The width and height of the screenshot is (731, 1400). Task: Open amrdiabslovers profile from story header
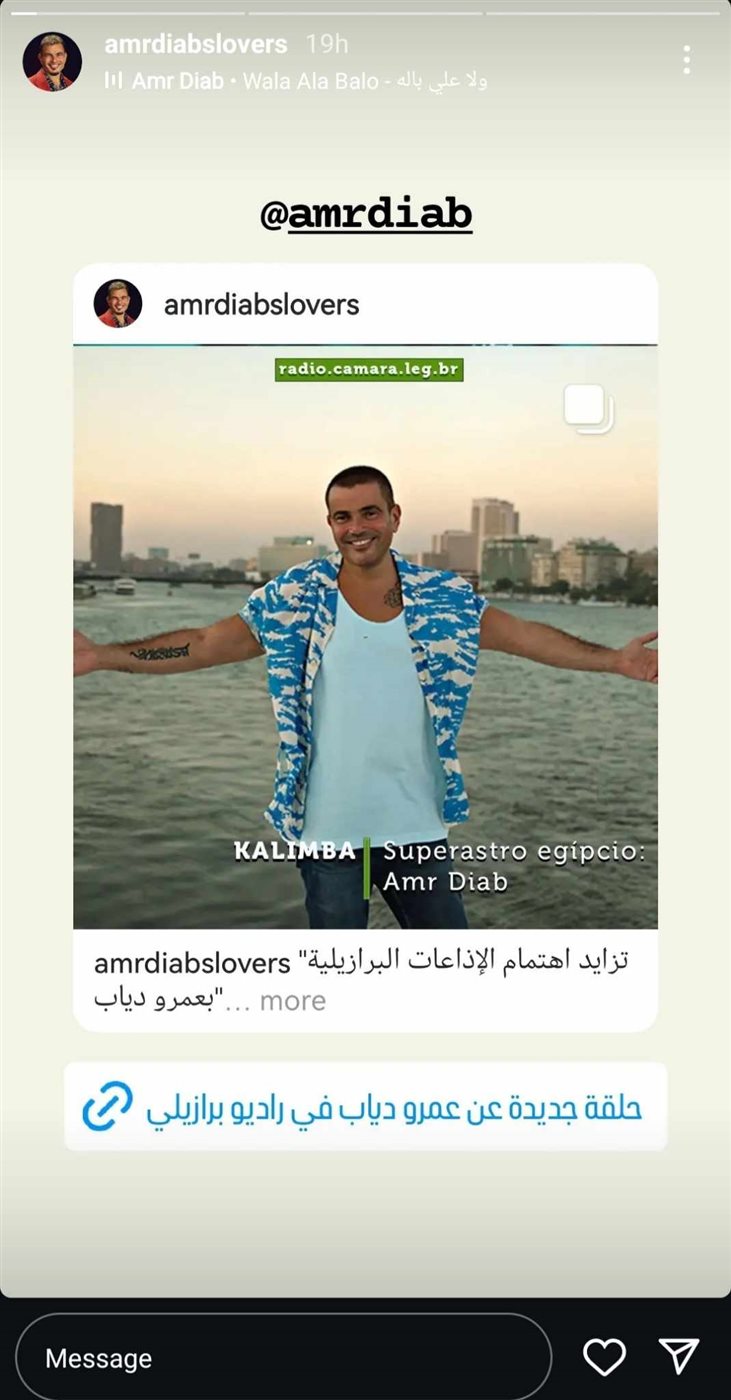click(195, 44)
